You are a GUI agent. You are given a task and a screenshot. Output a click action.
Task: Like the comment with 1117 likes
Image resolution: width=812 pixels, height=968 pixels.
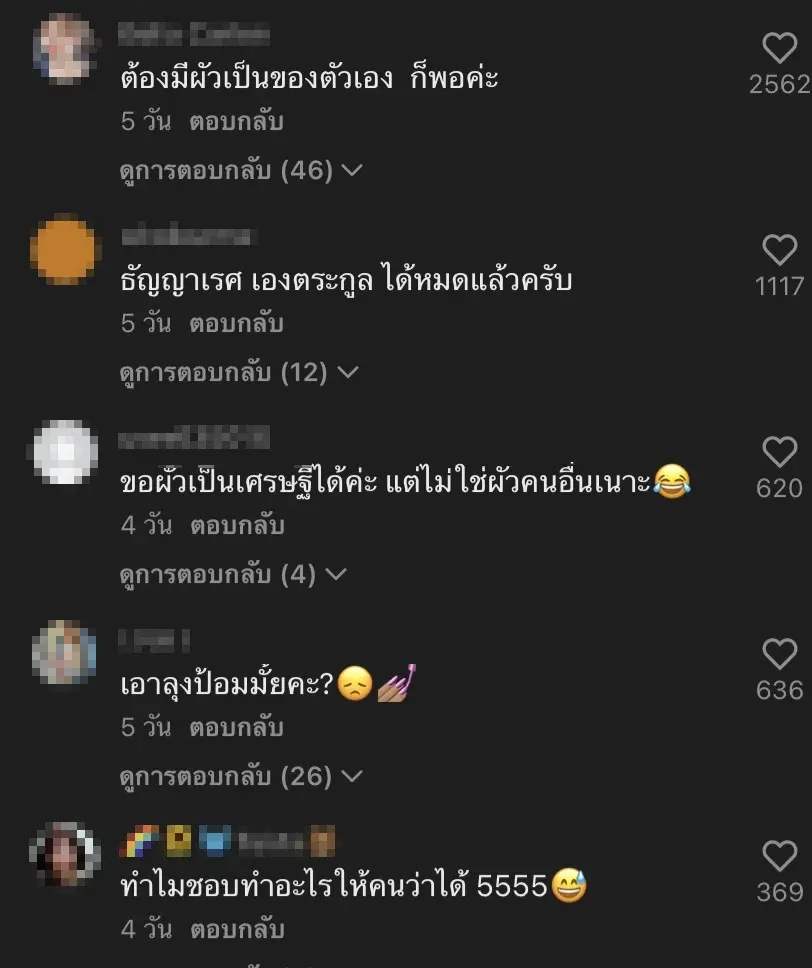(x=779, y=250)
